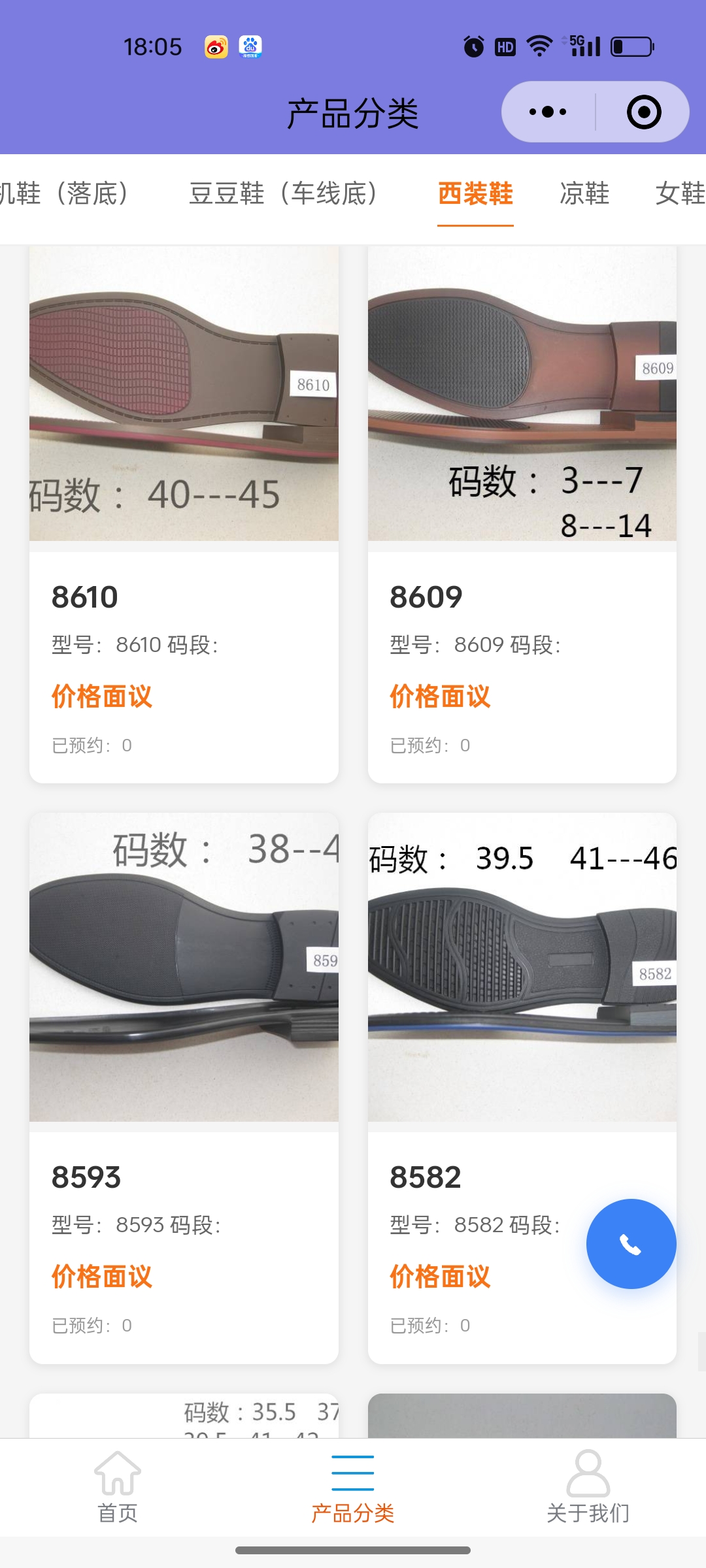
Task: Tap the blue phone call button
Action: pyautogui.click(x=631, y=1244)
